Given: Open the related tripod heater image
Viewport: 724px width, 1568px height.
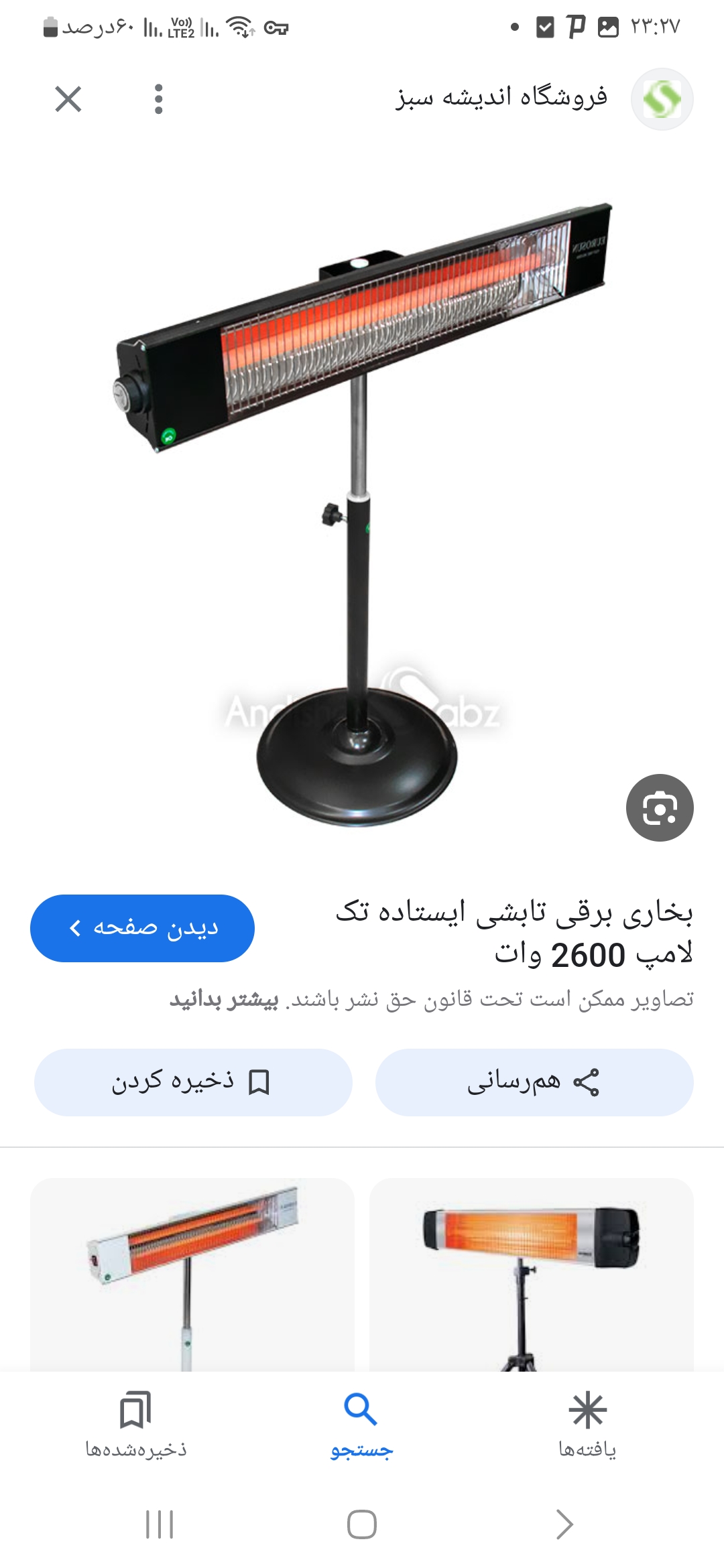Looking at the screenshot, I should [531, 1273].
